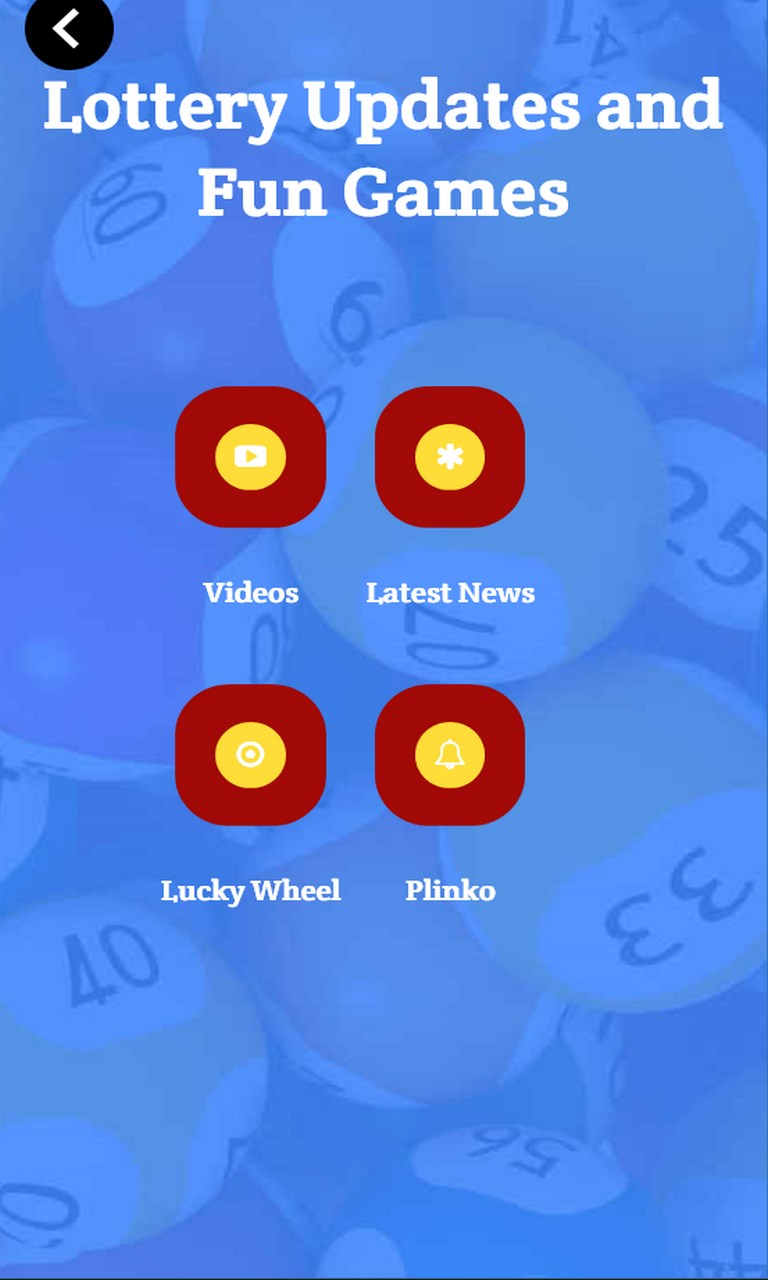Play the Lucky Wheel game
Screen dimensions: 768x1280
point(250,755)
